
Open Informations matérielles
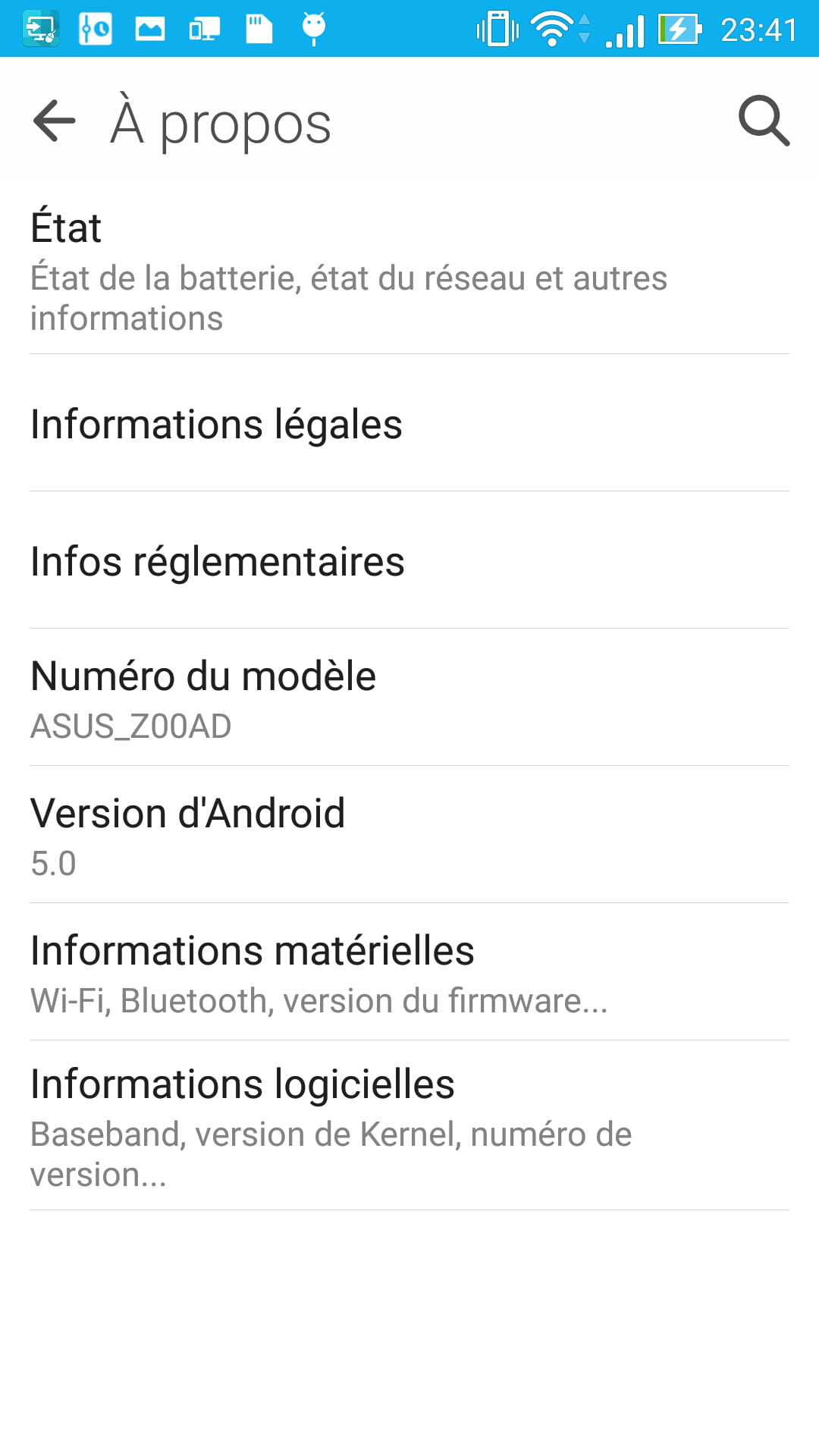click(409, 973)
